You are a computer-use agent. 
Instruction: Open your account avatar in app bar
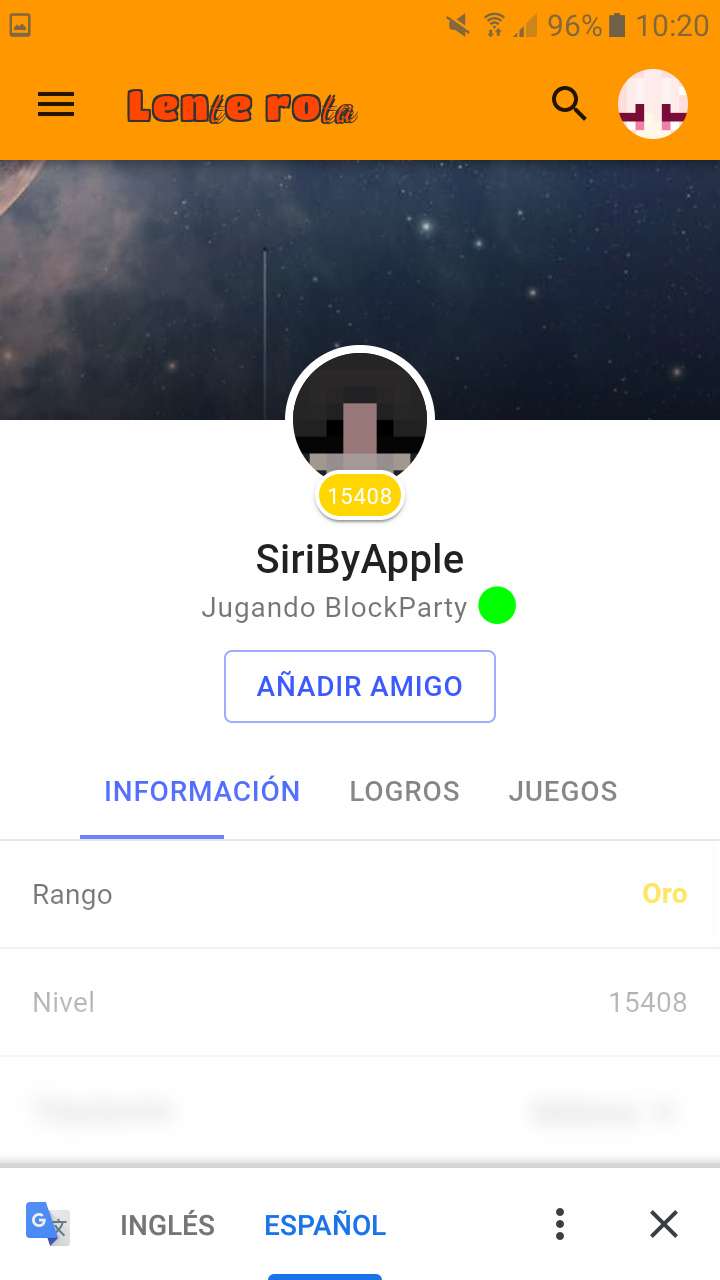pyautogui.click(x=653, y=104)
